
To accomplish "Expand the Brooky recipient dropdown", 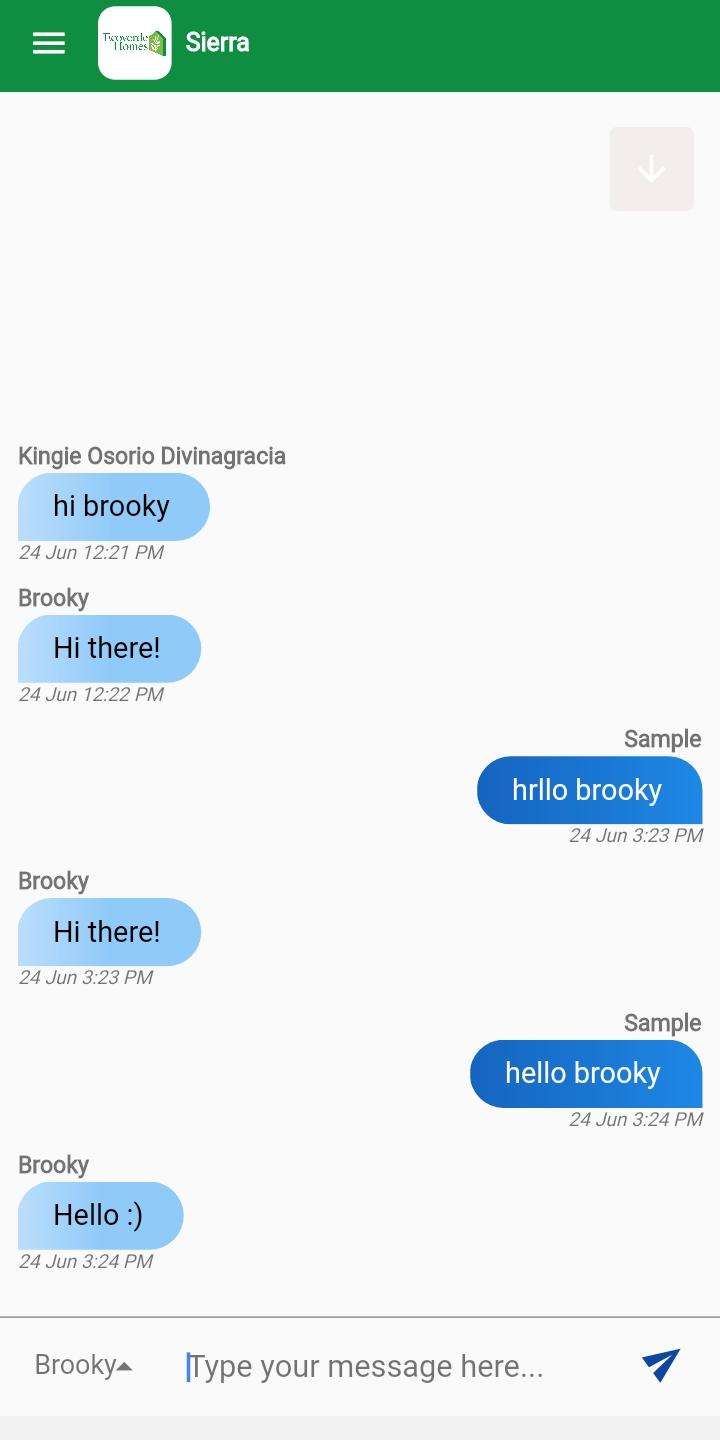I will (x=83, y=1365).
